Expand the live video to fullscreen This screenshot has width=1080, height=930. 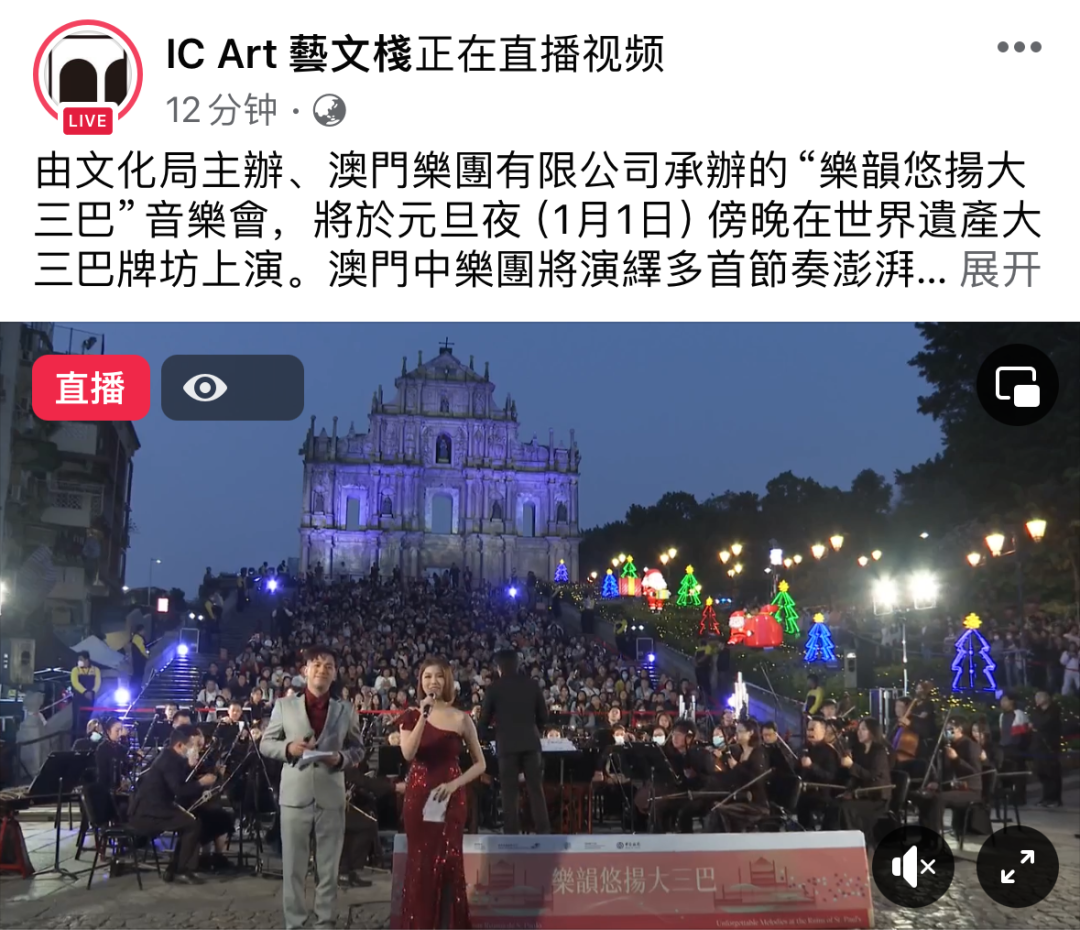[1017, 866]
